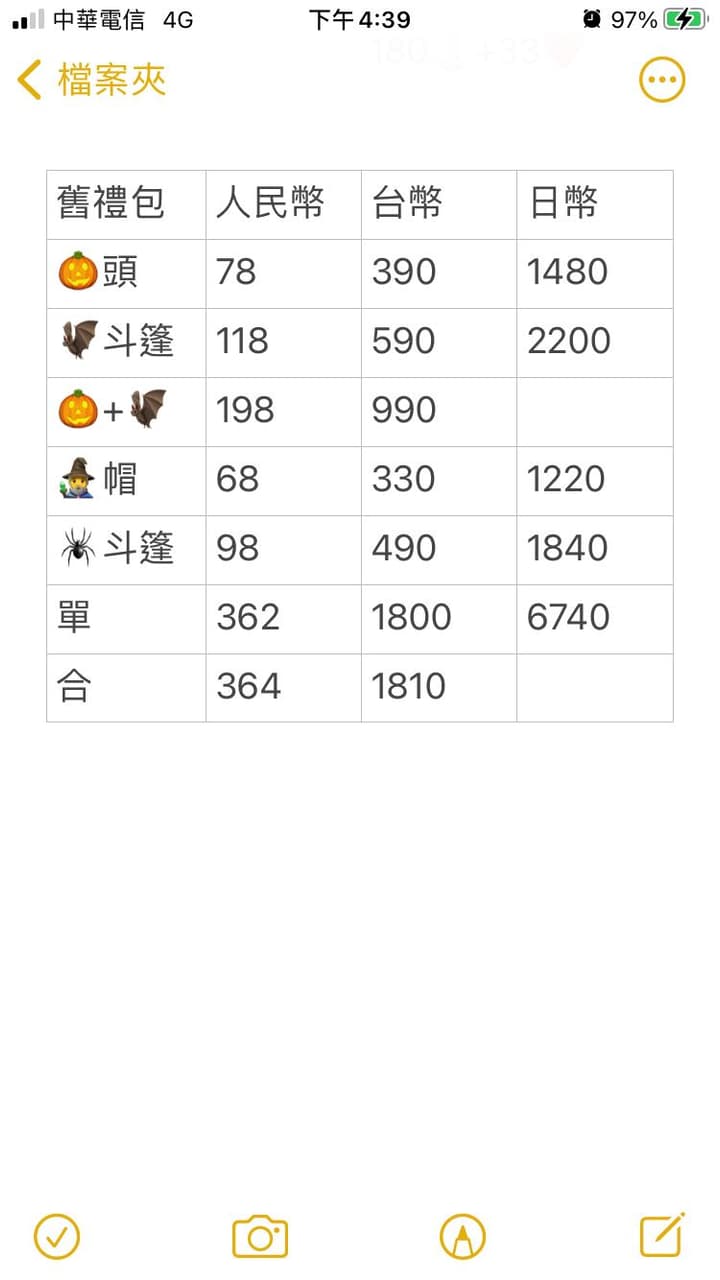Screen dimensions: 720x1280
Task: Tap the back chevron icon at top left
Action: [x=28, y=80]
